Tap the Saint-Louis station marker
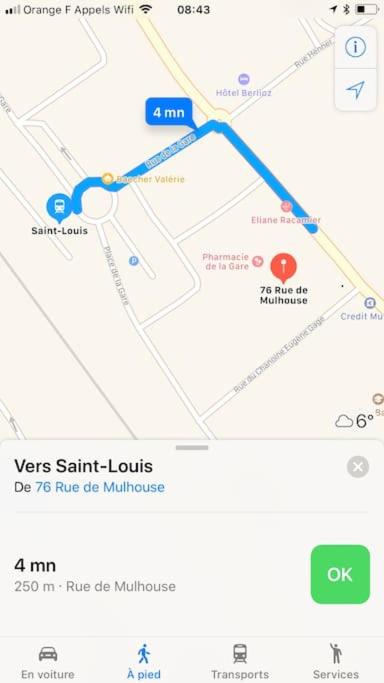 click(59, 207)
